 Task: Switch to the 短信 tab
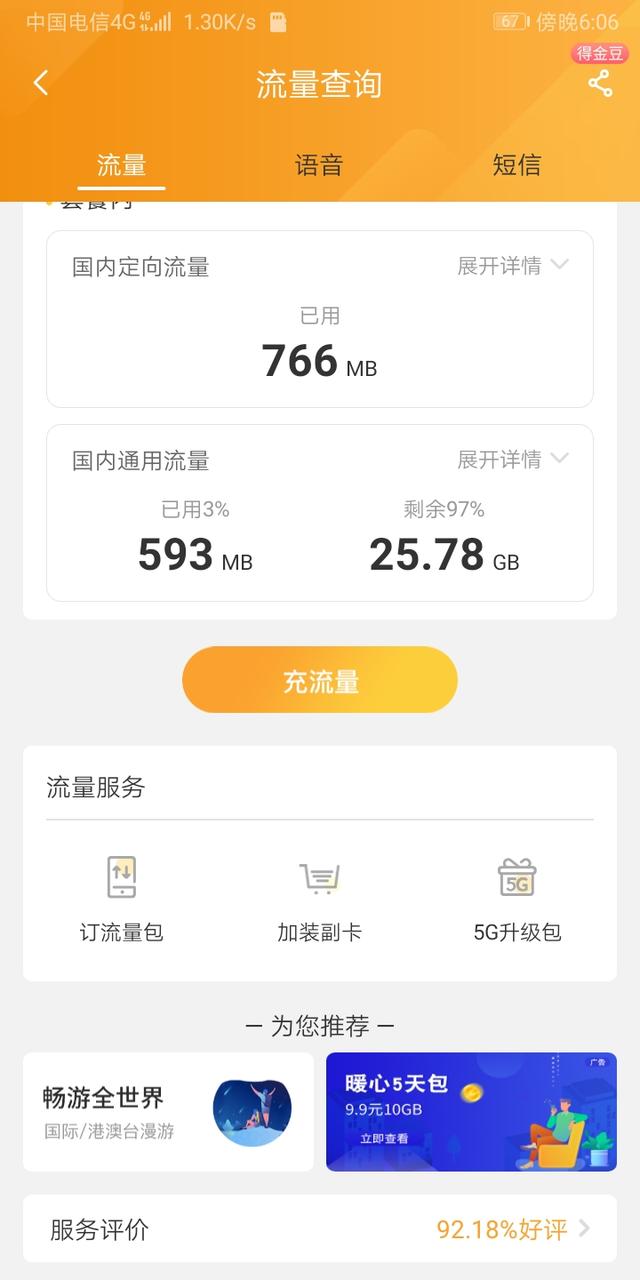517,165
